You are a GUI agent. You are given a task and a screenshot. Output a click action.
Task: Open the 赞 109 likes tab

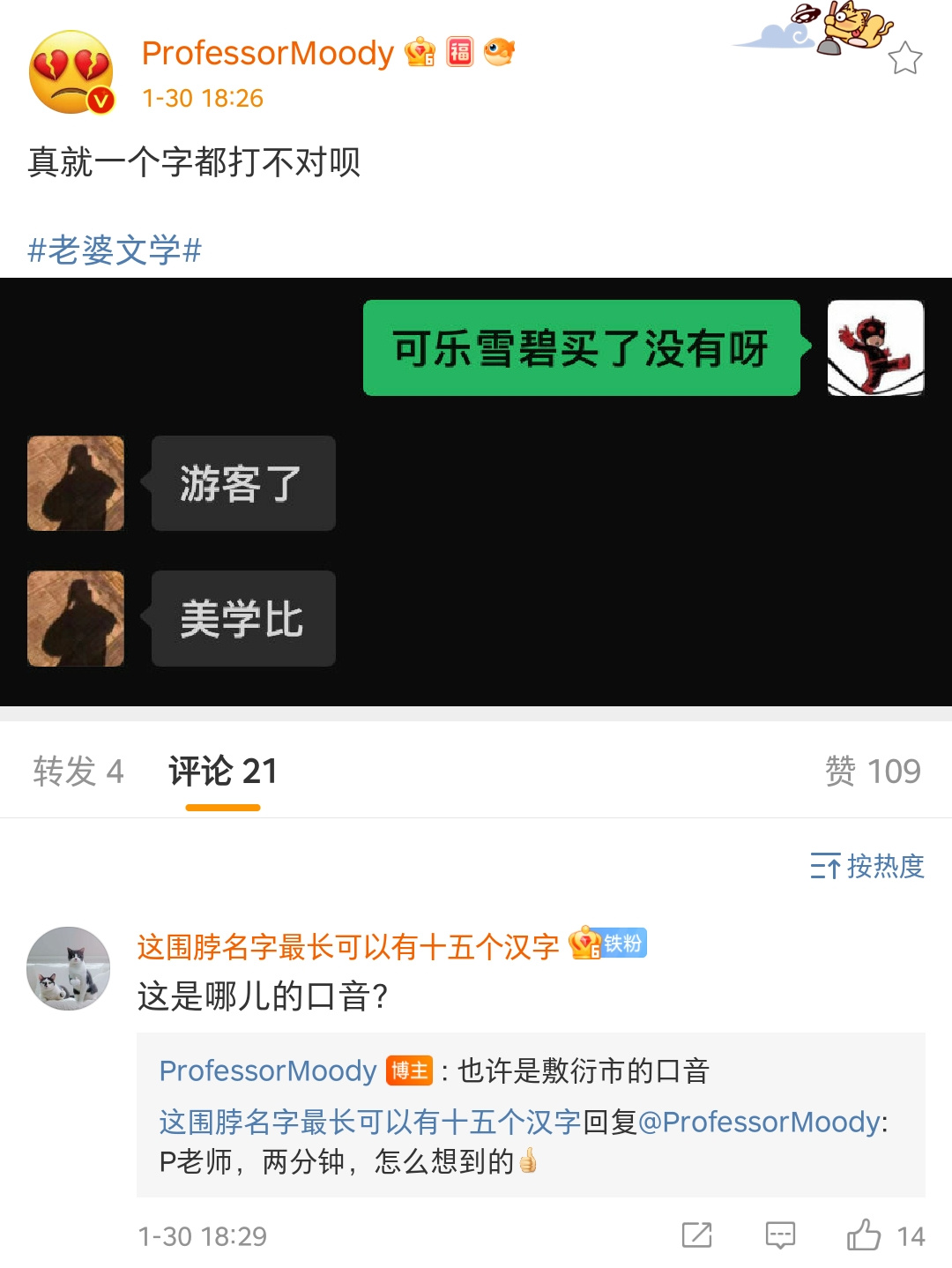[x=872, y=771]
